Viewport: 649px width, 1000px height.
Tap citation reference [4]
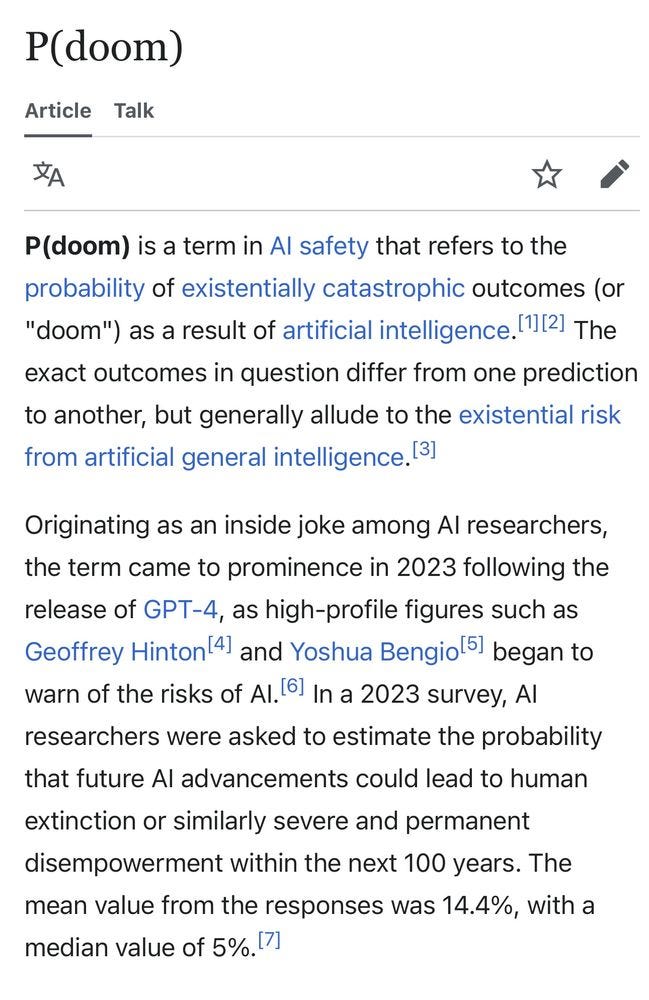219,645
